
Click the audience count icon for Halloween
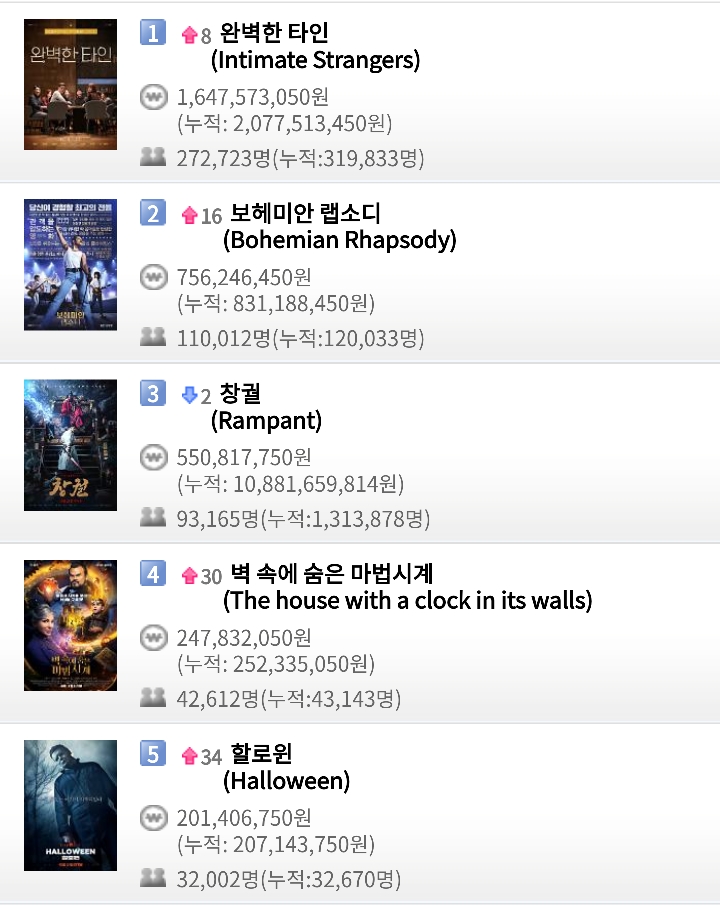153,878
